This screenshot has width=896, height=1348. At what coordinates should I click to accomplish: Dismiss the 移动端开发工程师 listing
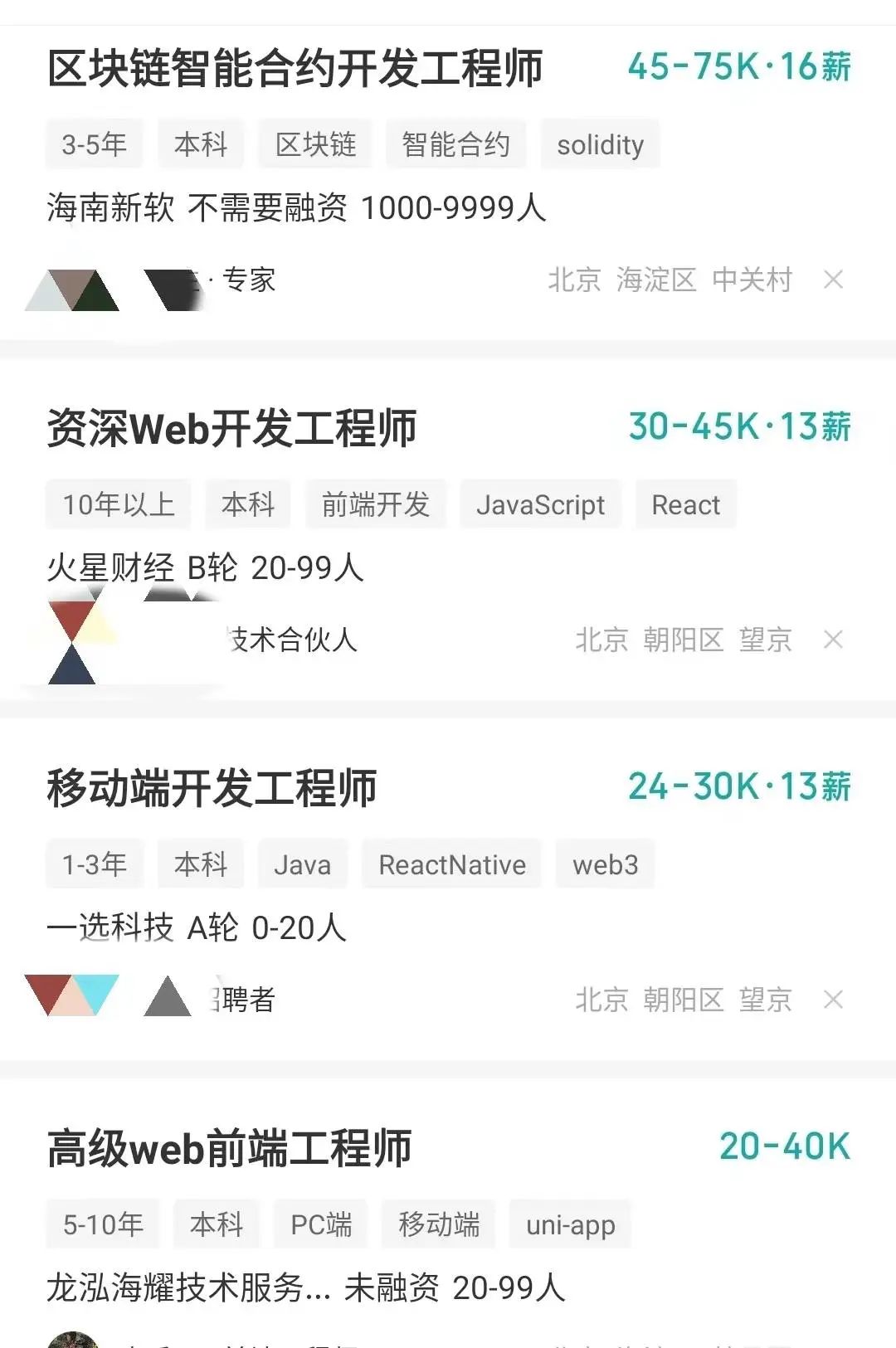click(x=834, y=1000)
